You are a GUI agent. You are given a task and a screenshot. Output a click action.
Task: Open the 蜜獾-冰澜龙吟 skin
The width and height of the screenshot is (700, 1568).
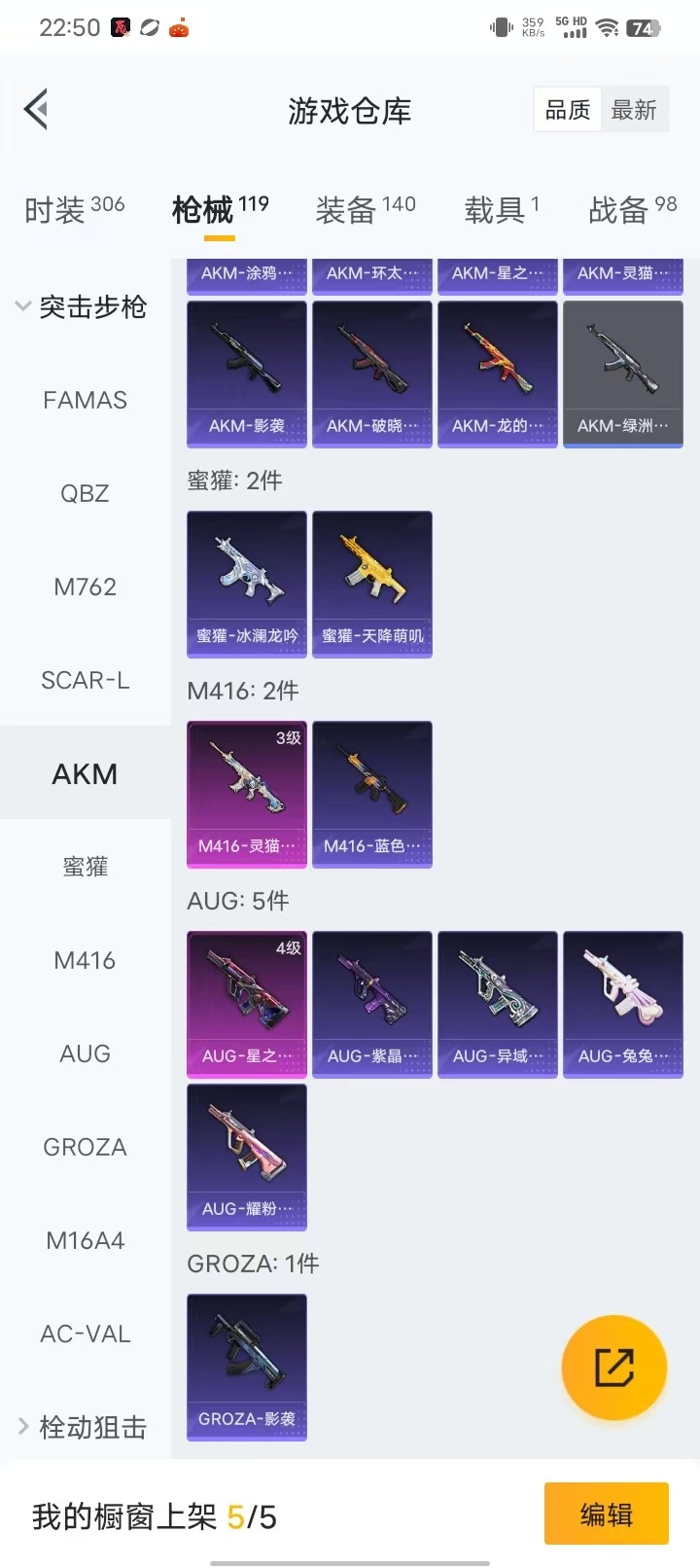click(247, 584)
